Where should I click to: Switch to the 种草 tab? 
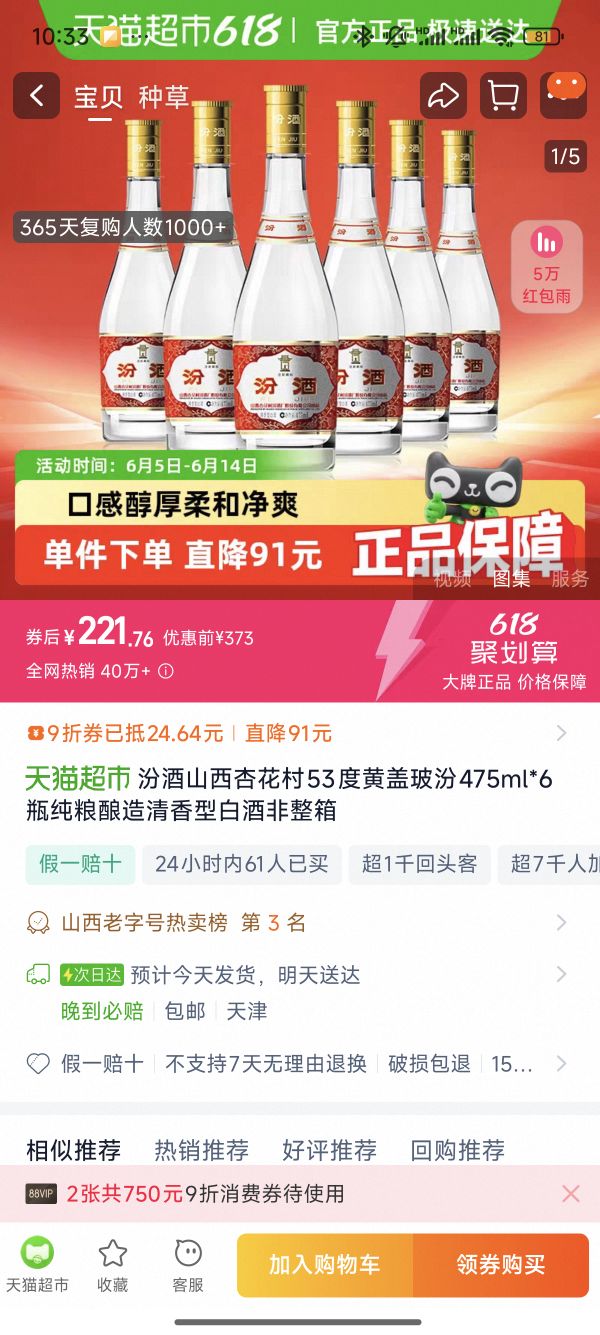[x=164, y=97]
